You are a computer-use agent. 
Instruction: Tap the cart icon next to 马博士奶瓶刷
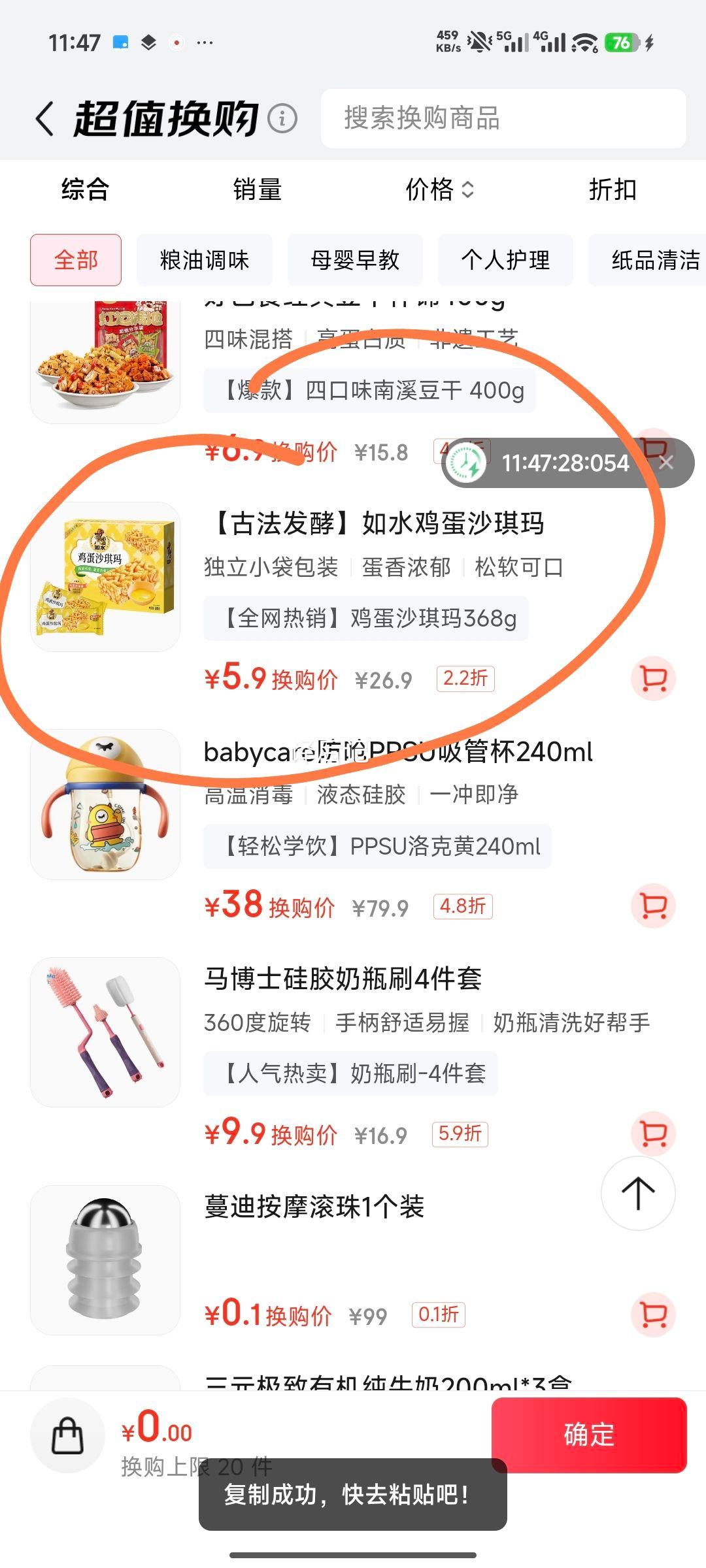pos(652,1133)
